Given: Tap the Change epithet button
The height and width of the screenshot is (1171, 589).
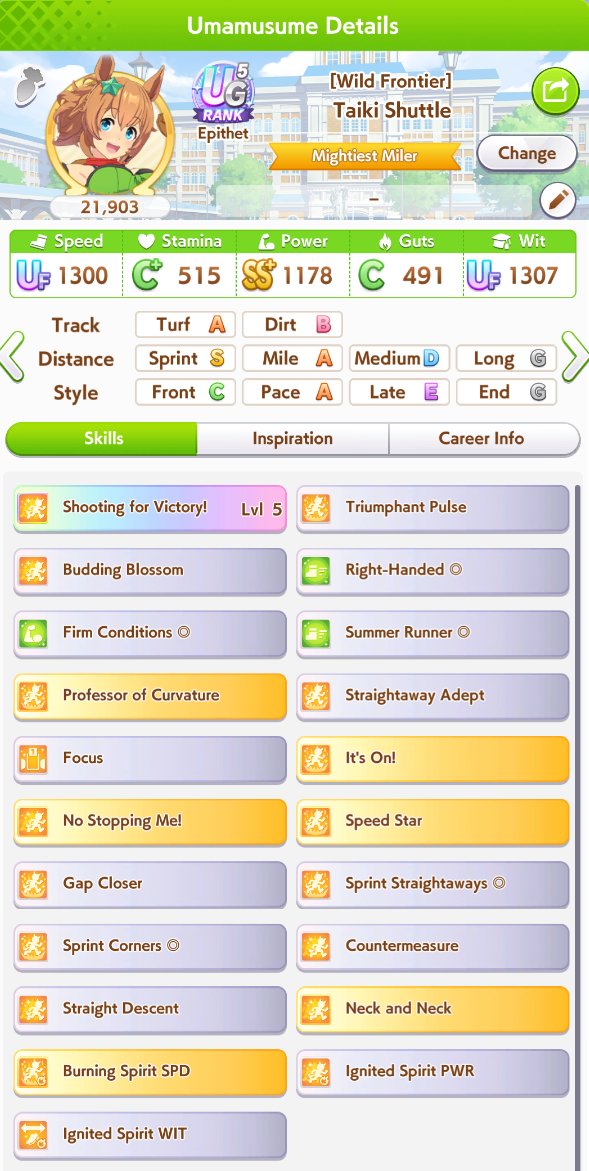Looking at the screenshot, I should pos(527,153).
